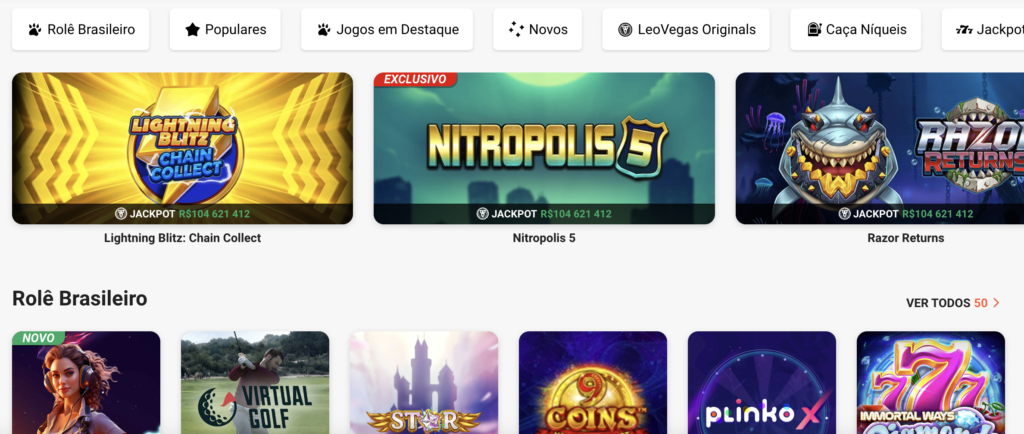
Task: Show the Novos games category
Action: pyautogui.click(x=538, y=29)
